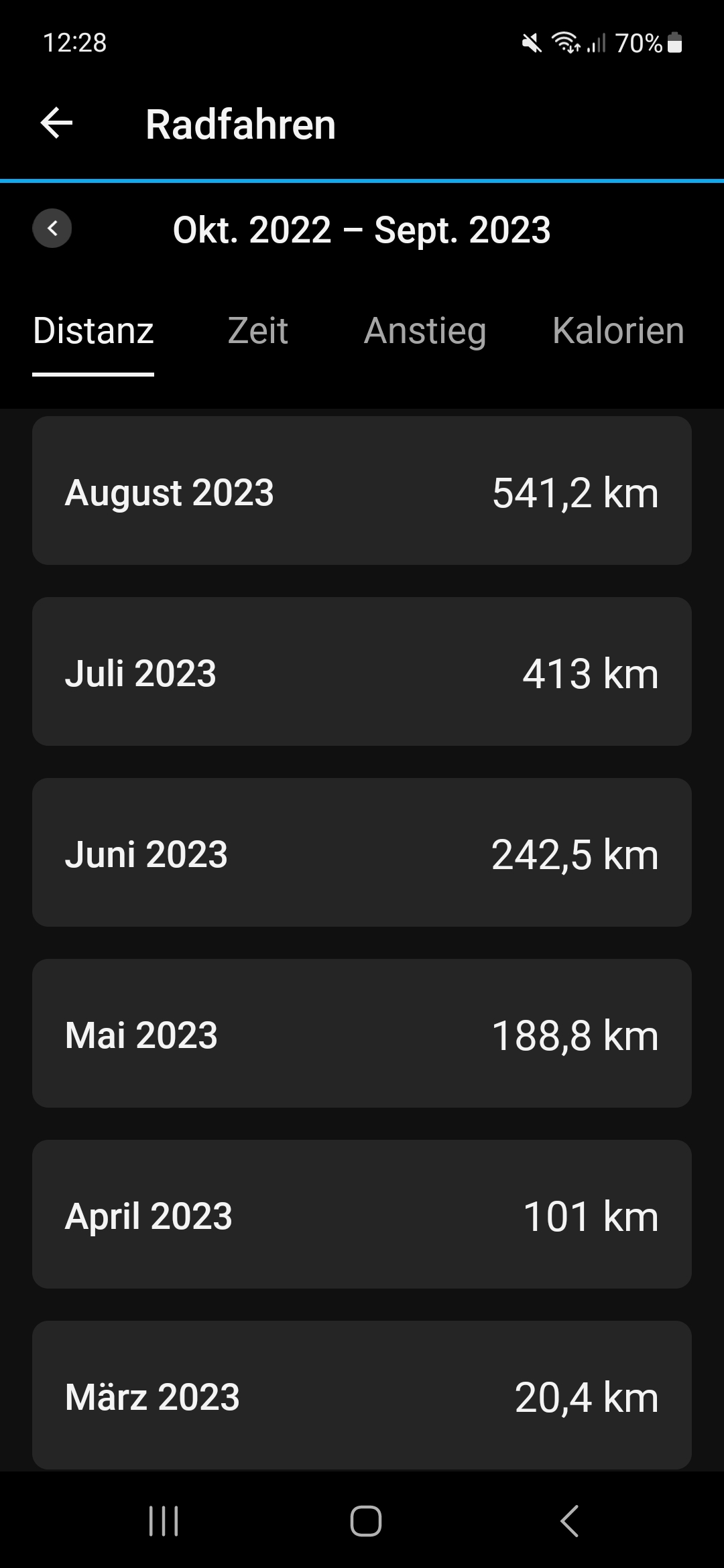The image size is (724, 1568).
Task: Open the August 2023 entry
Action: click(x=362, y=491)
